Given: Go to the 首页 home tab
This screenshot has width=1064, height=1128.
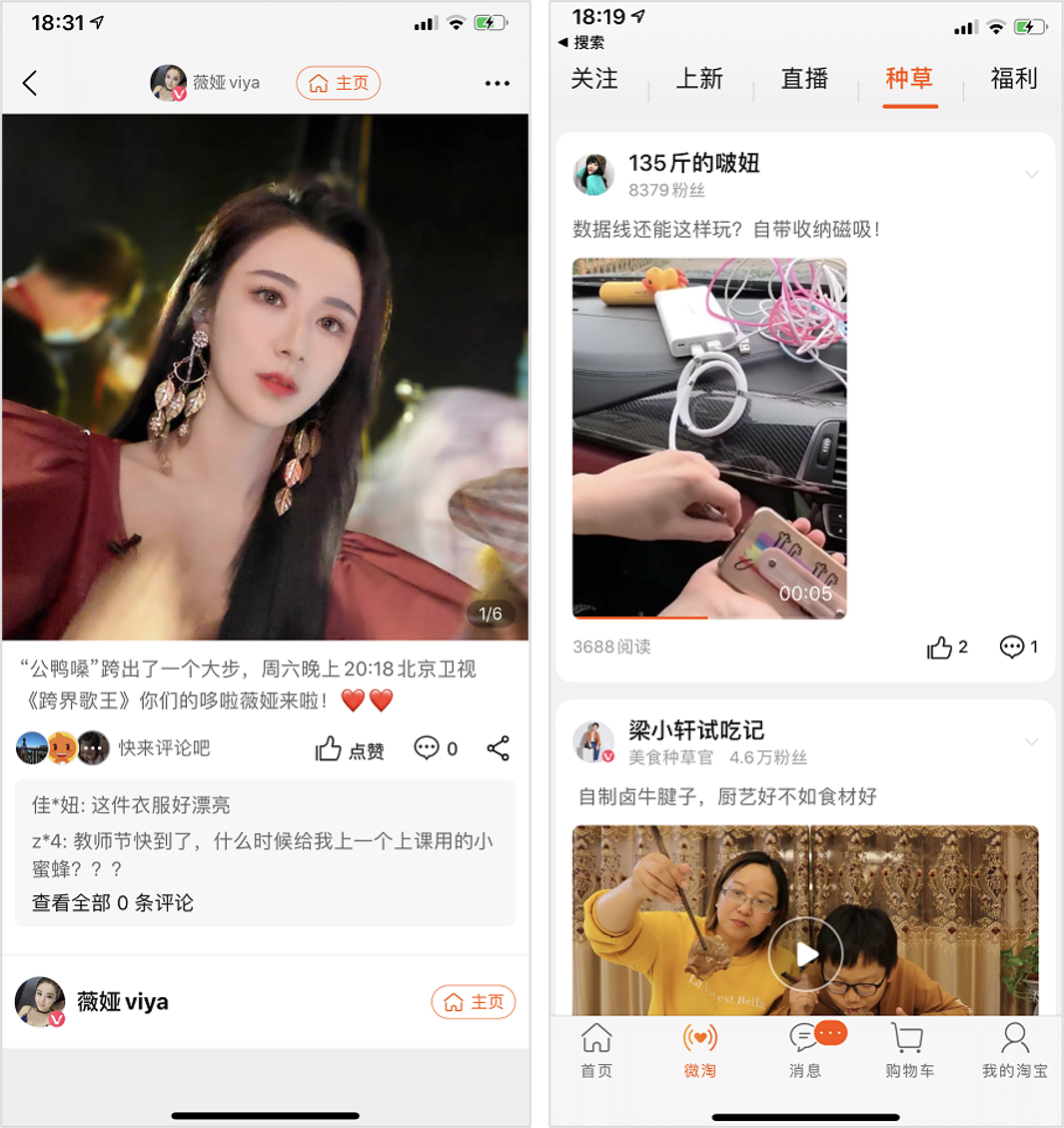Looking at the screenshot, I should (x=596, y=1050).
